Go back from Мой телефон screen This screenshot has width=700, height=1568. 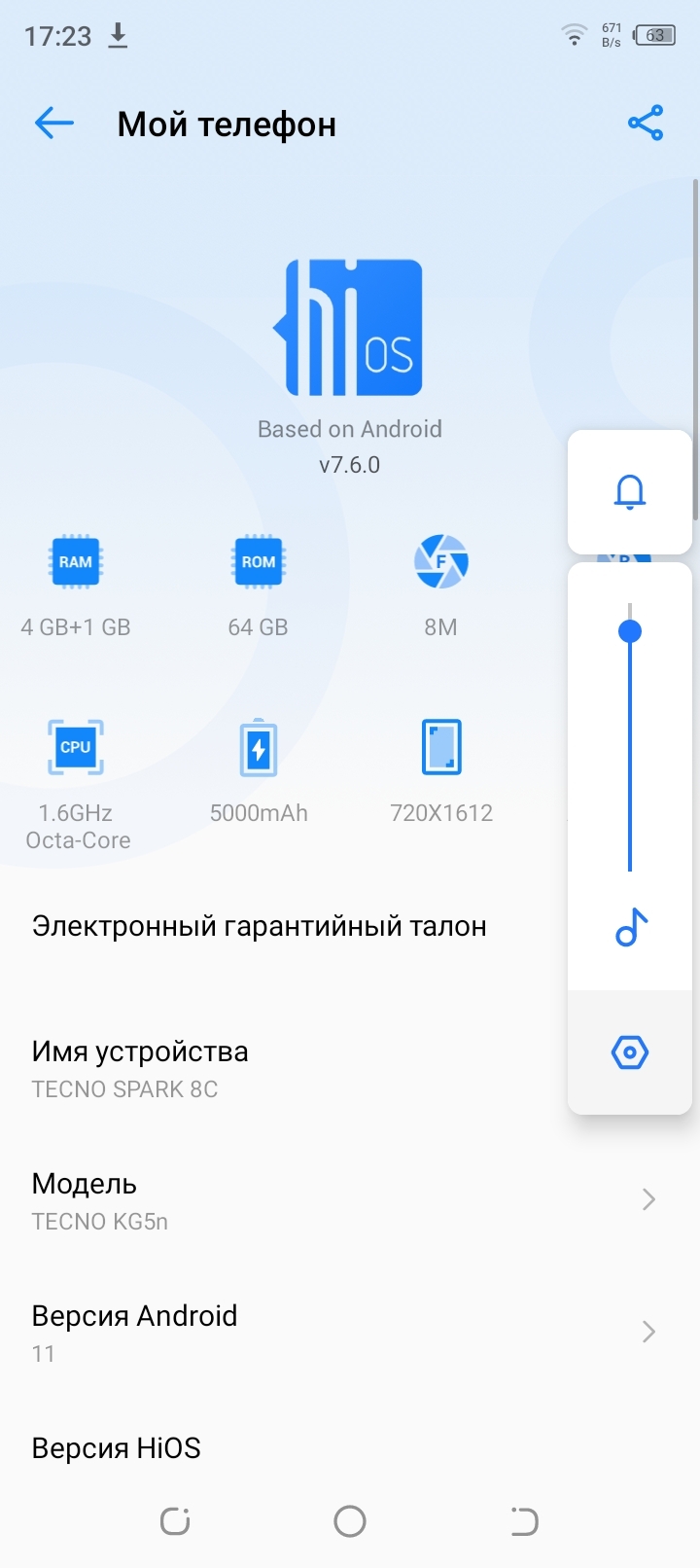(54, 124)
